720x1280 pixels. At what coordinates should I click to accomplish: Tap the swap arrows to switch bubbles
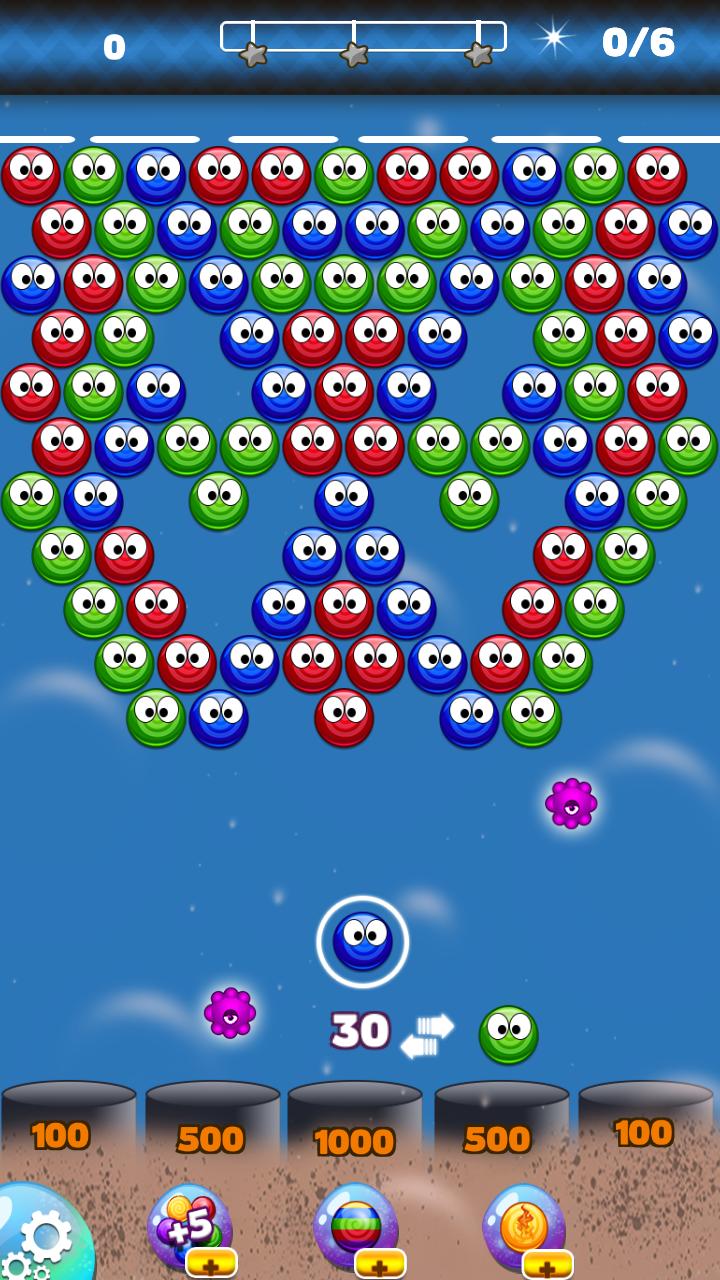[x=430, y=1030]
